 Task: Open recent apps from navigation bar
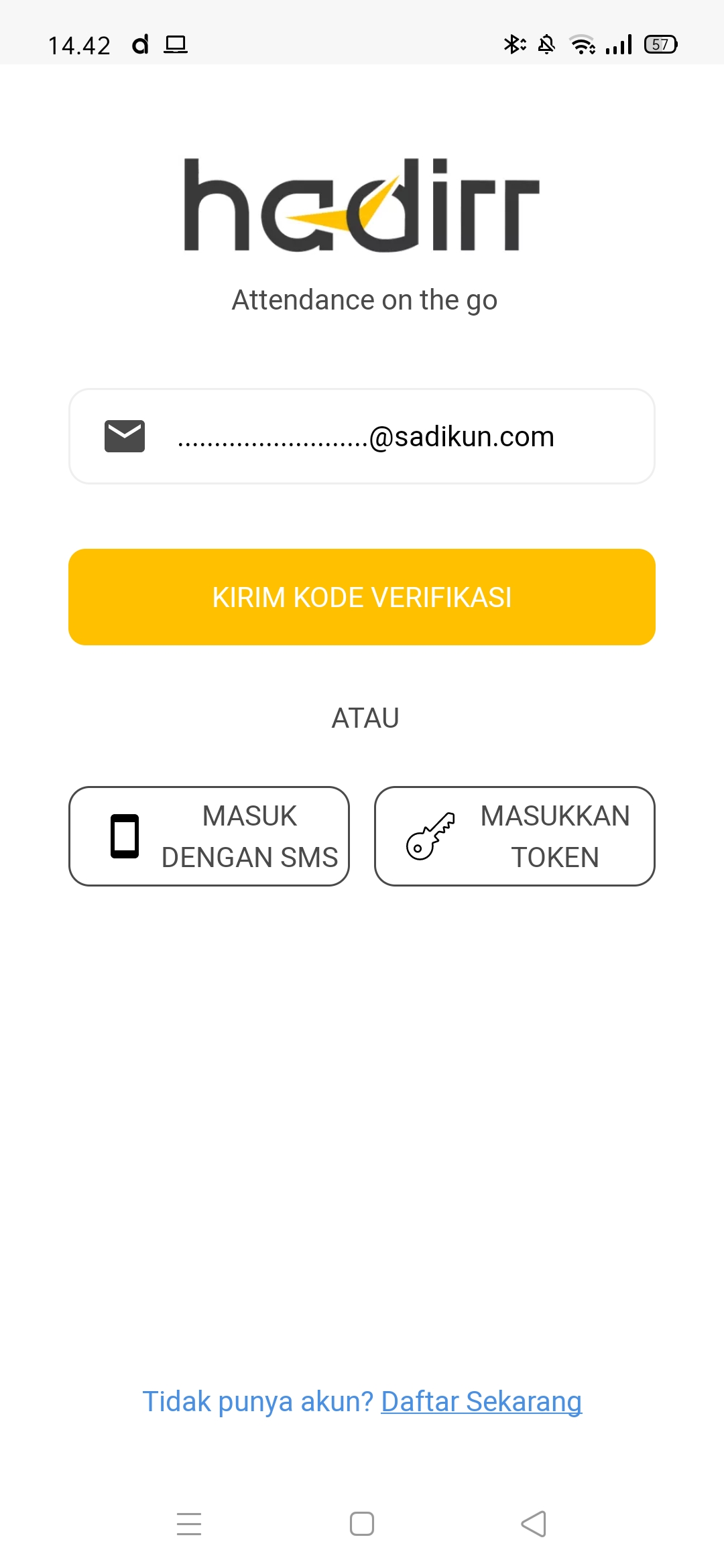pyautogui.click(x=189, y=1524)
